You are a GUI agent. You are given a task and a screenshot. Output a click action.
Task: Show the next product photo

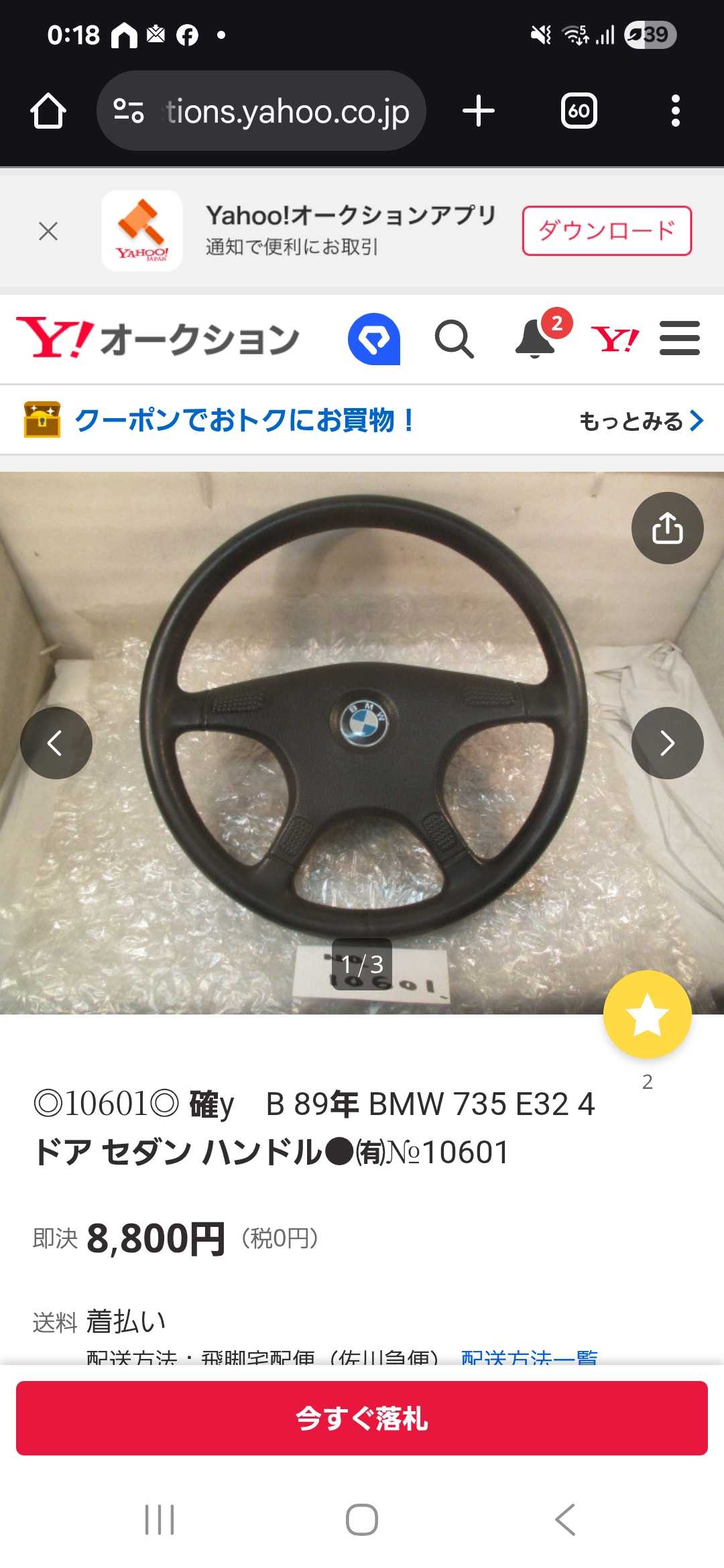pyautogui.click(x=667, y=743)
